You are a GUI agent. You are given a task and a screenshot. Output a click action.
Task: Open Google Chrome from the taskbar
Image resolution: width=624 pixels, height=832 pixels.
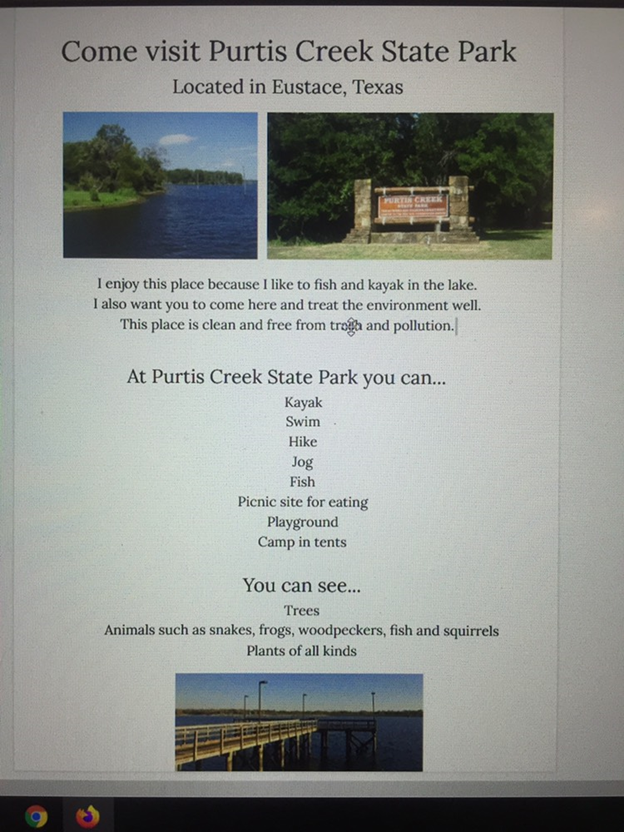point(36,816)
